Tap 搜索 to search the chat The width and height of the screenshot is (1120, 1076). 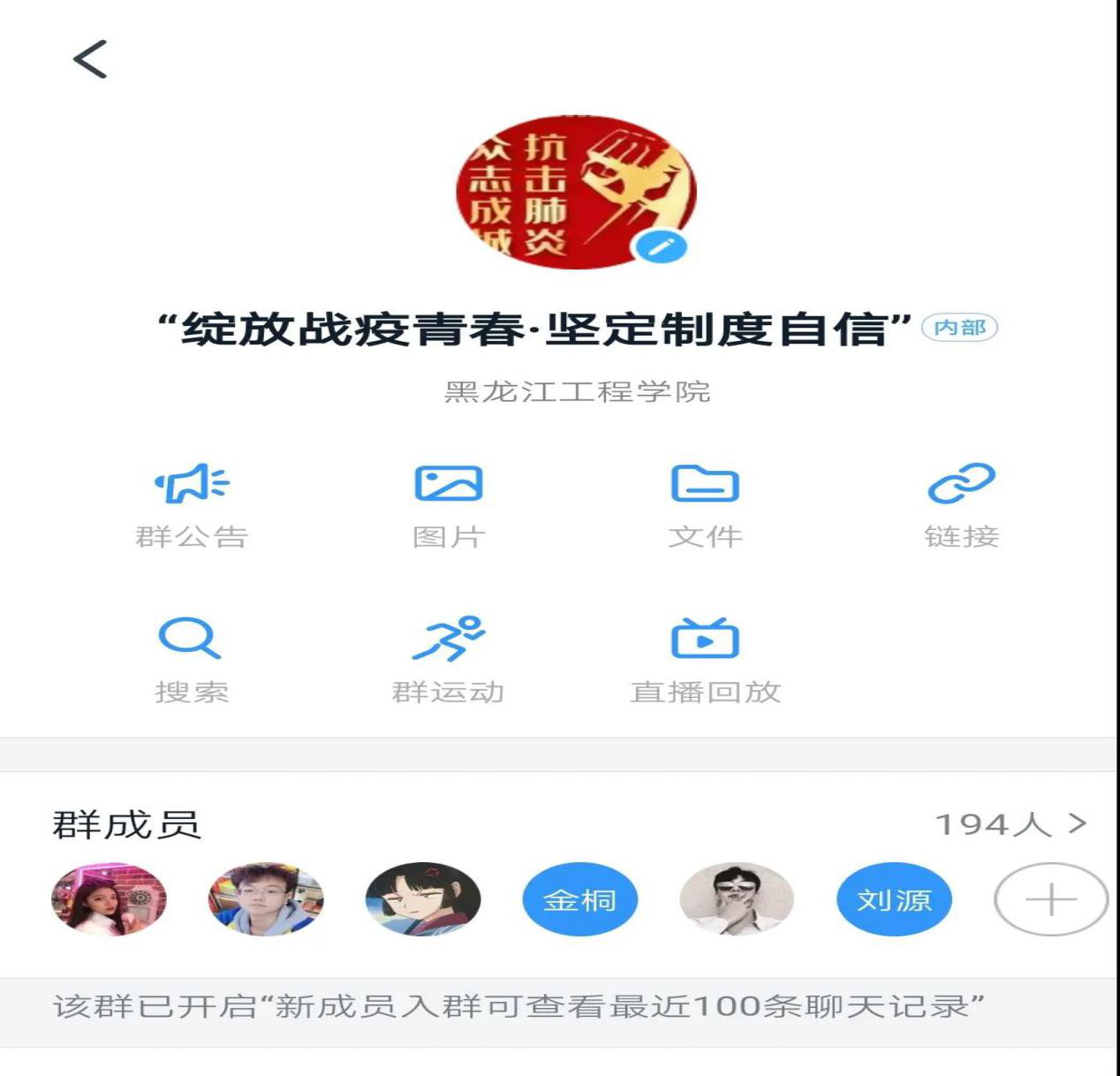click(191, 660)
